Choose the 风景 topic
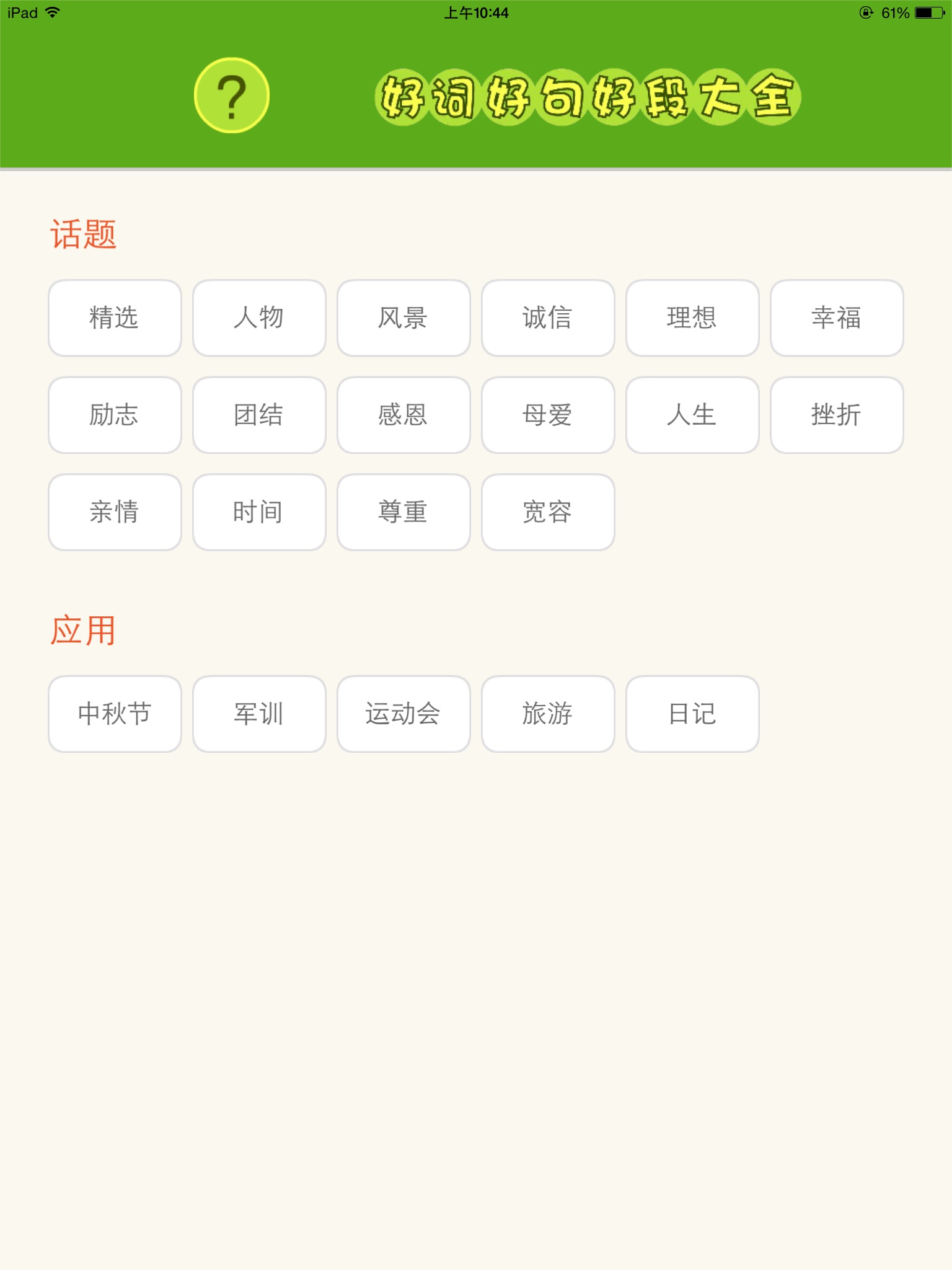952x1270 pixels. [403, 318]
